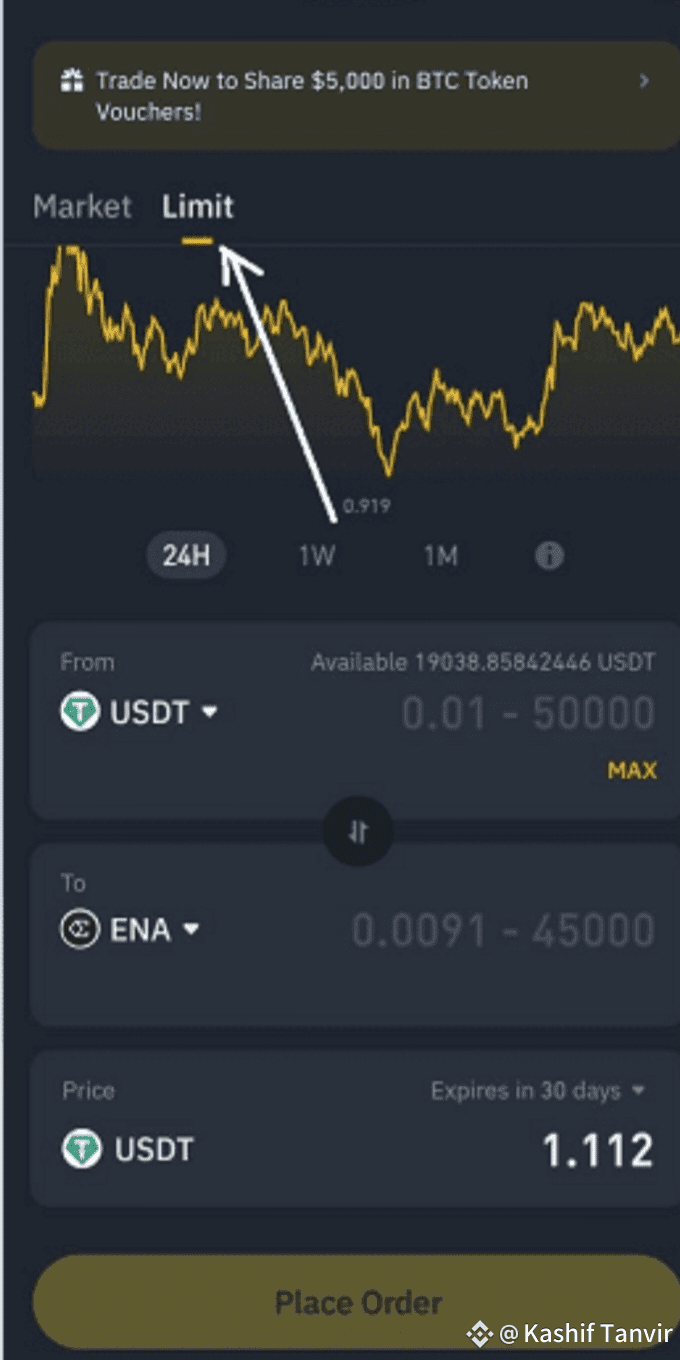Tap the Place Order button

[357, 1303]
